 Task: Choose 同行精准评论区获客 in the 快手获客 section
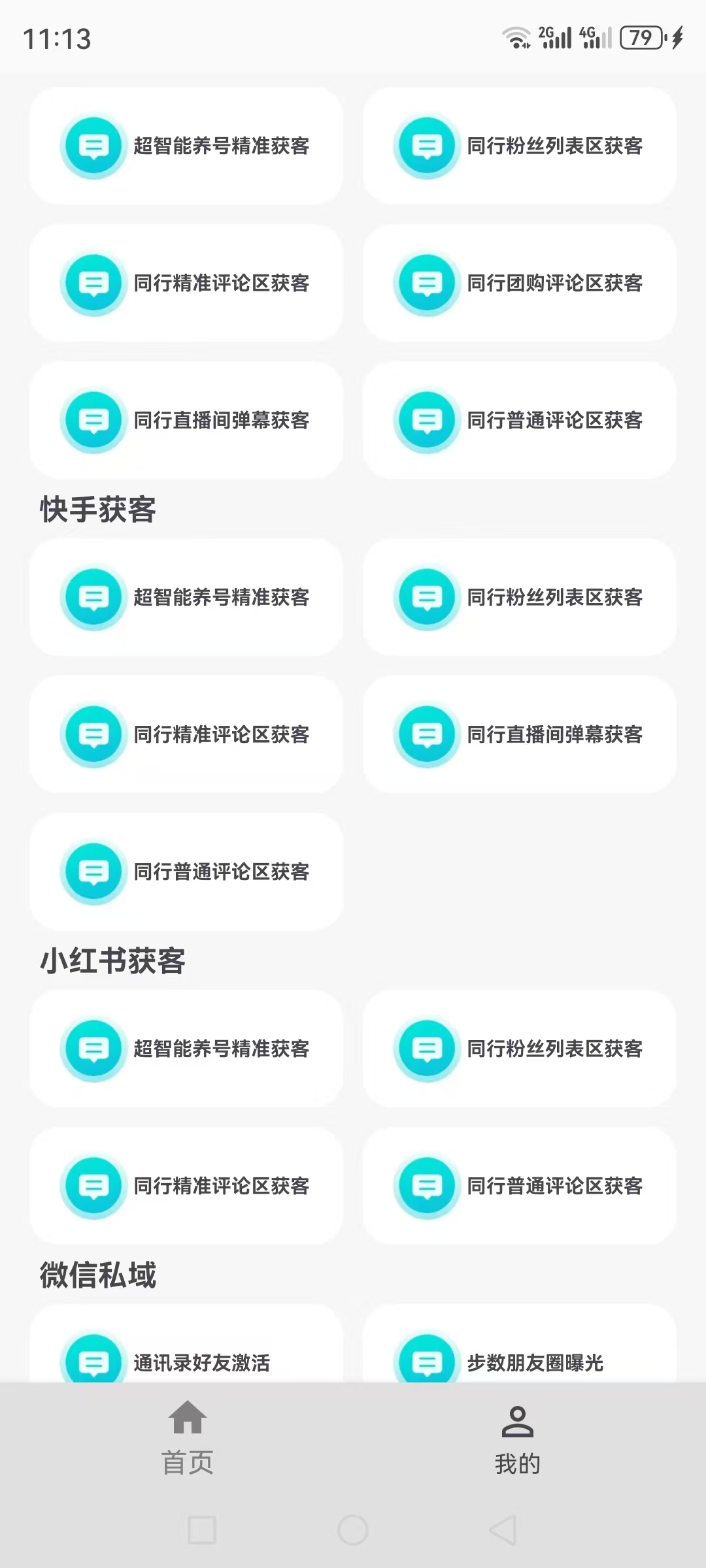[x=186, y=734]
